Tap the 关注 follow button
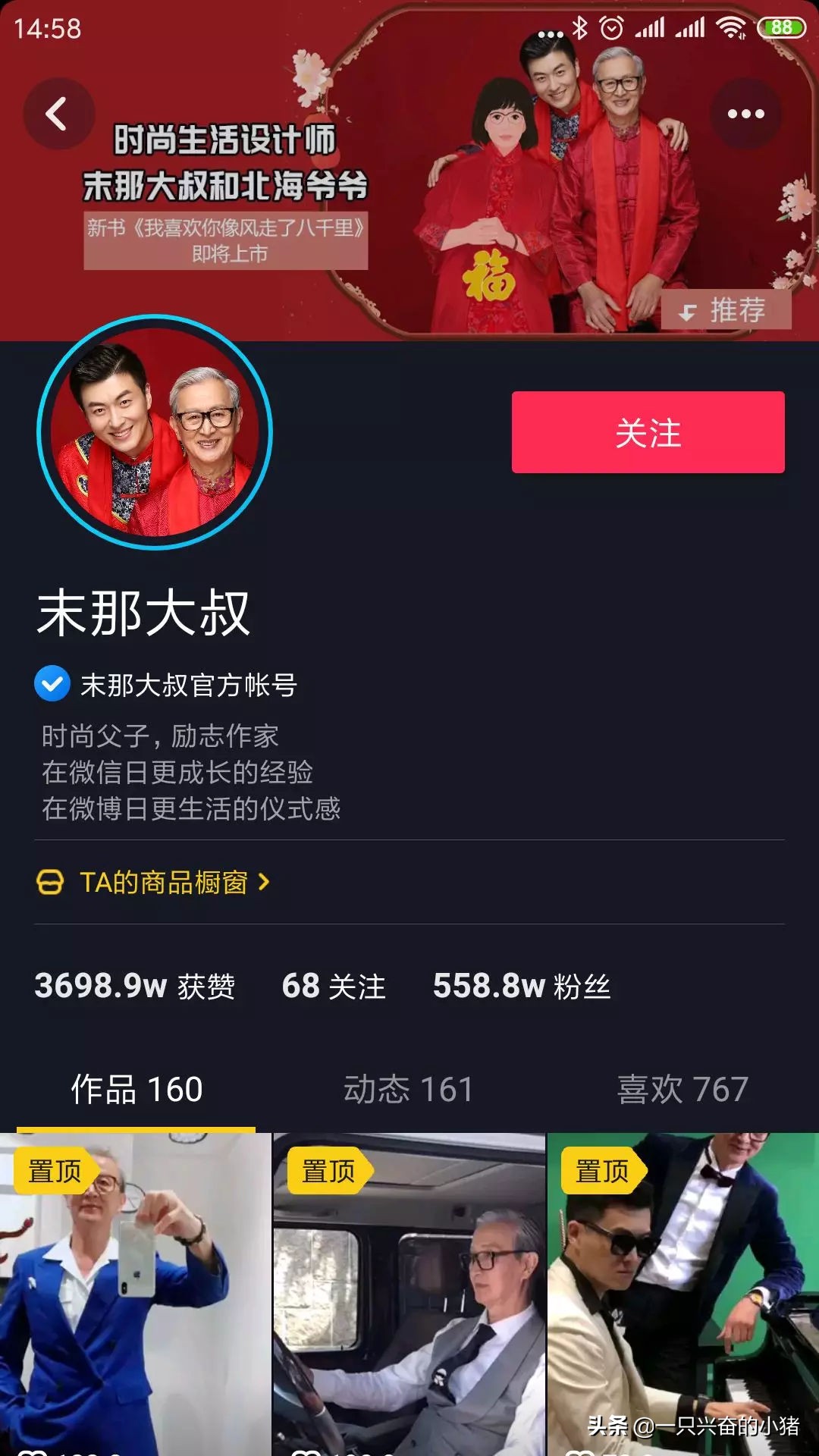Image resolution: width=819 pixels, height=1456 pixels. click(647, 431)
